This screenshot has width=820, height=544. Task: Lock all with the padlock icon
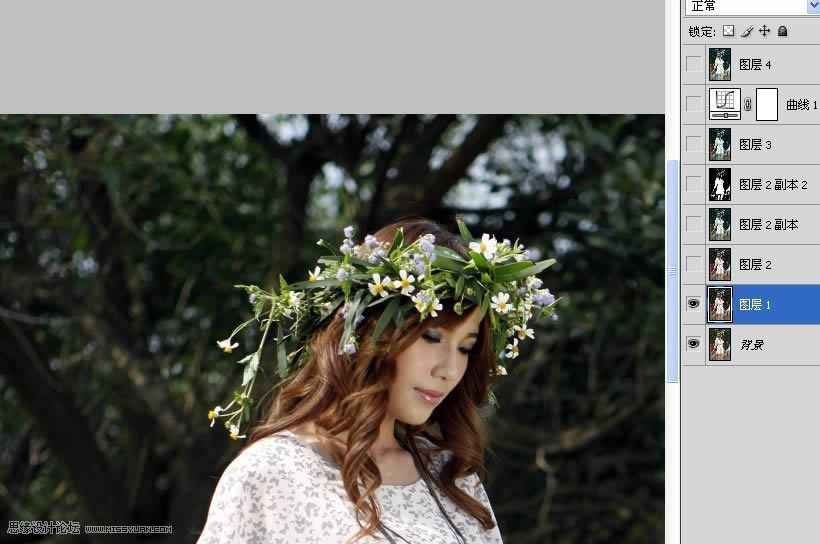pyautogui.click(x=782, y=31)
